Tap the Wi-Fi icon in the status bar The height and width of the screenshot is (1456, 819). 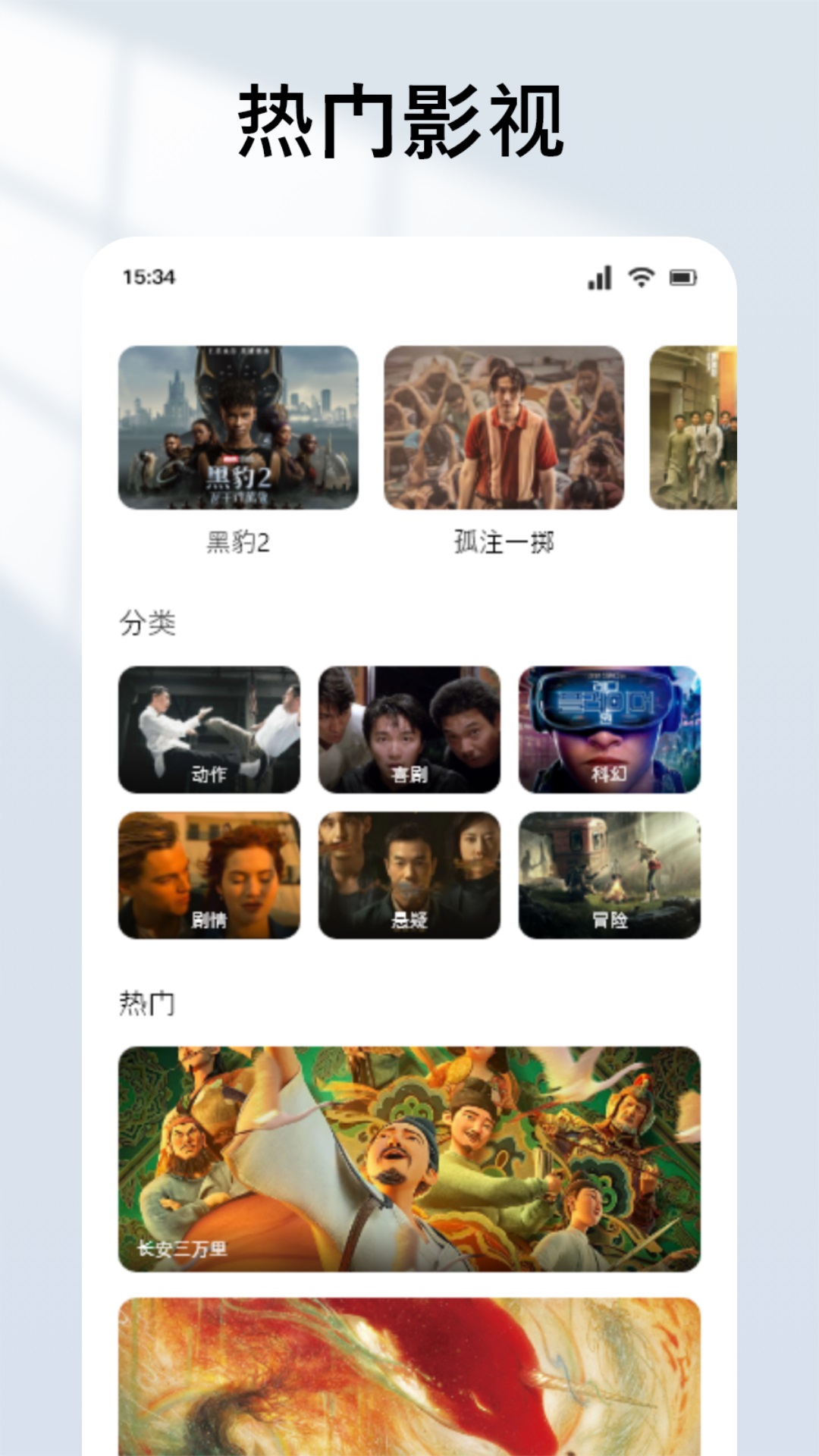tap(639, 279)
